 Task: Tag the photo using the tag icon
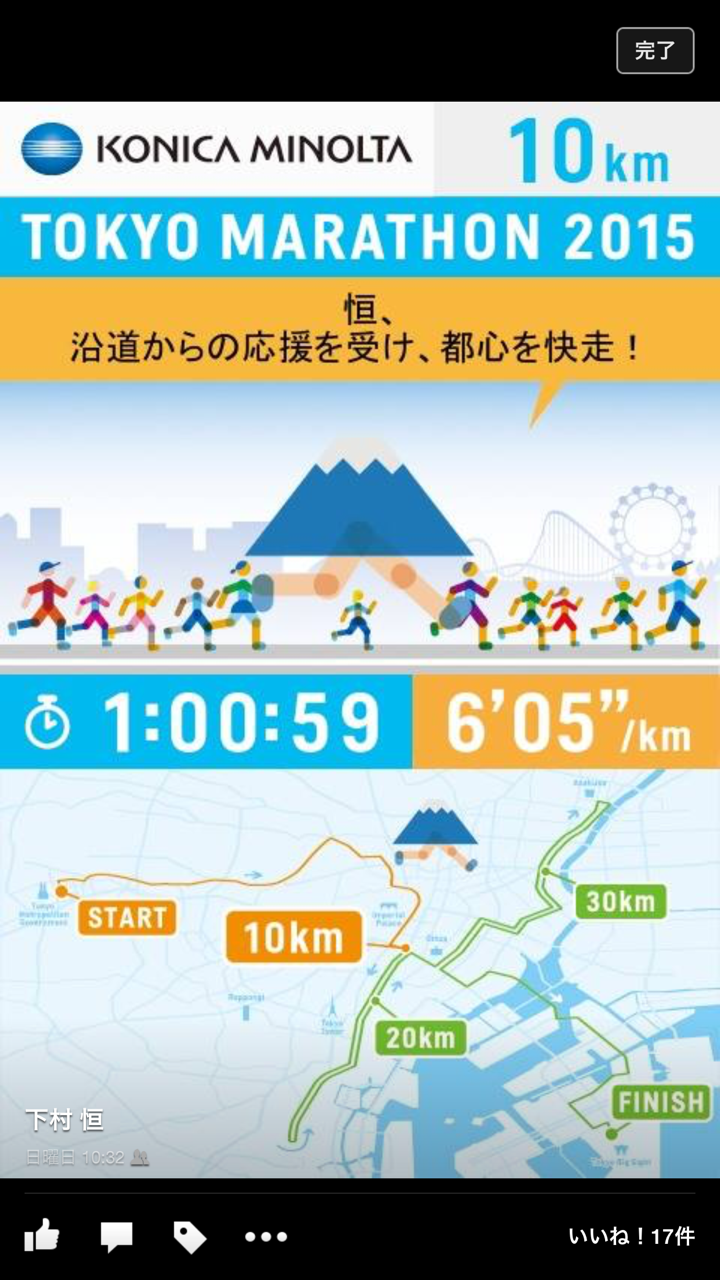[190, 1237]
